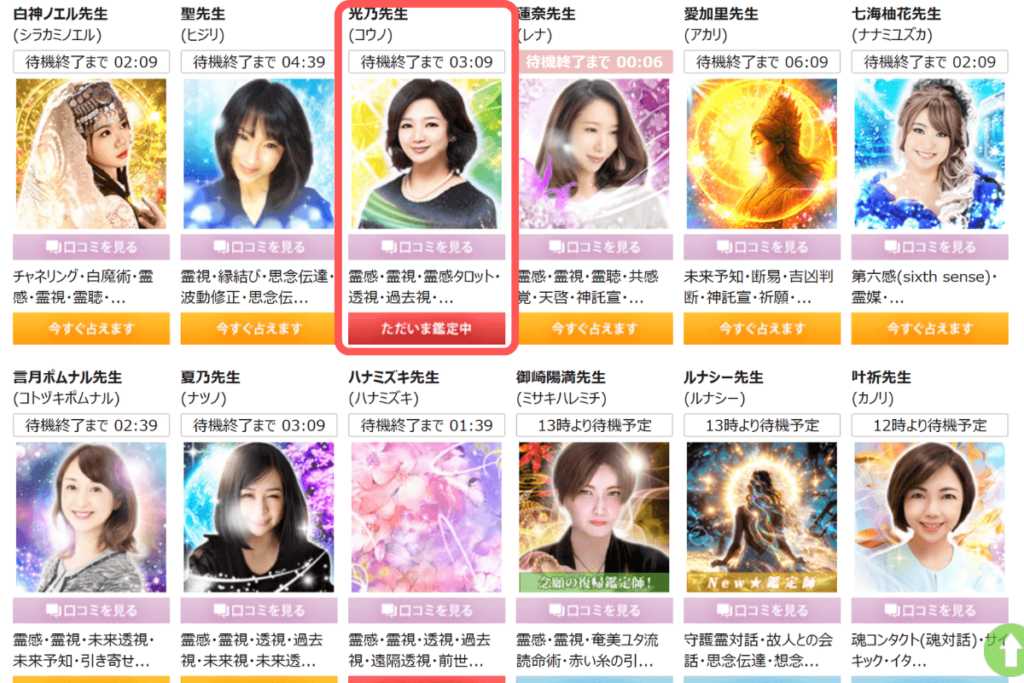Open 蓮奈先生's profile photo
The width and height of the screenshot is (1024, 683).
coord(594,154)
